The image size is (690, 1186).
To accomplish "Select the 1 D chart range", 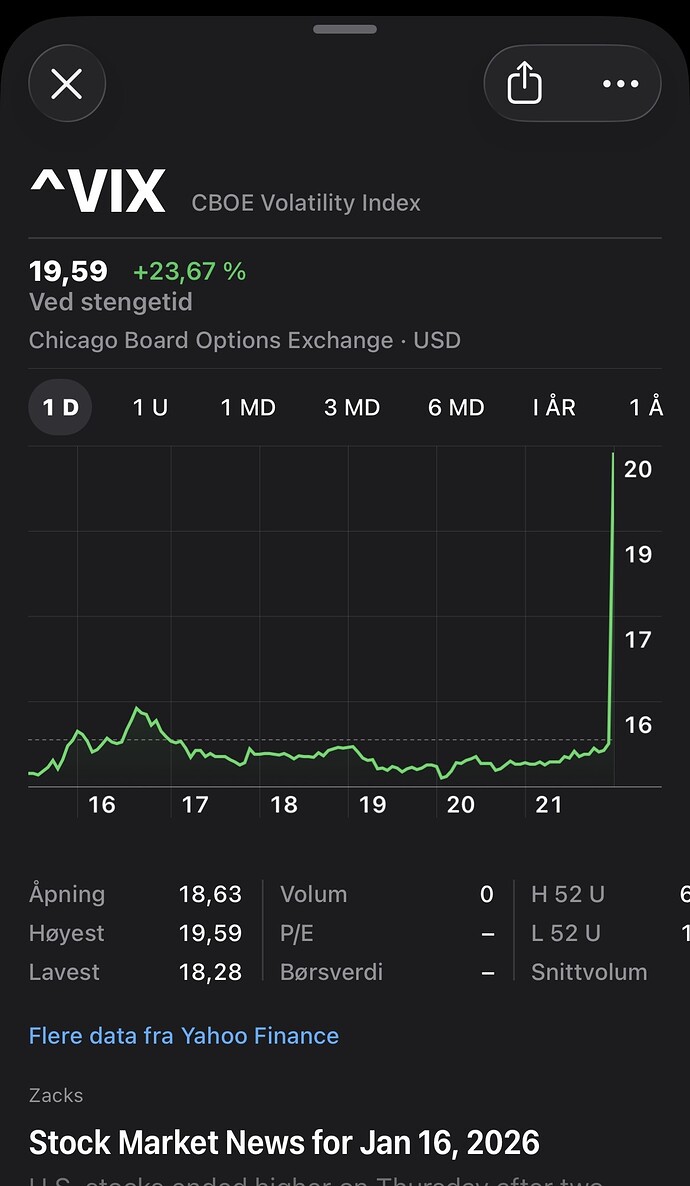I will coord(60,407).
